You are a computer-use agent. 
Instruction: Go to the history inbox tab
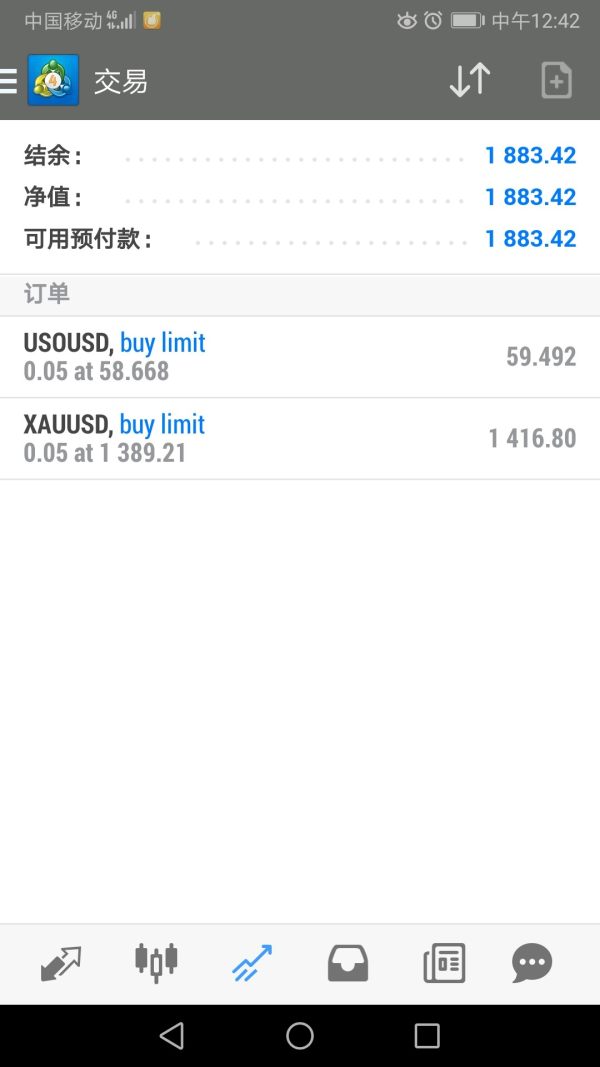(x=348, y=964)
